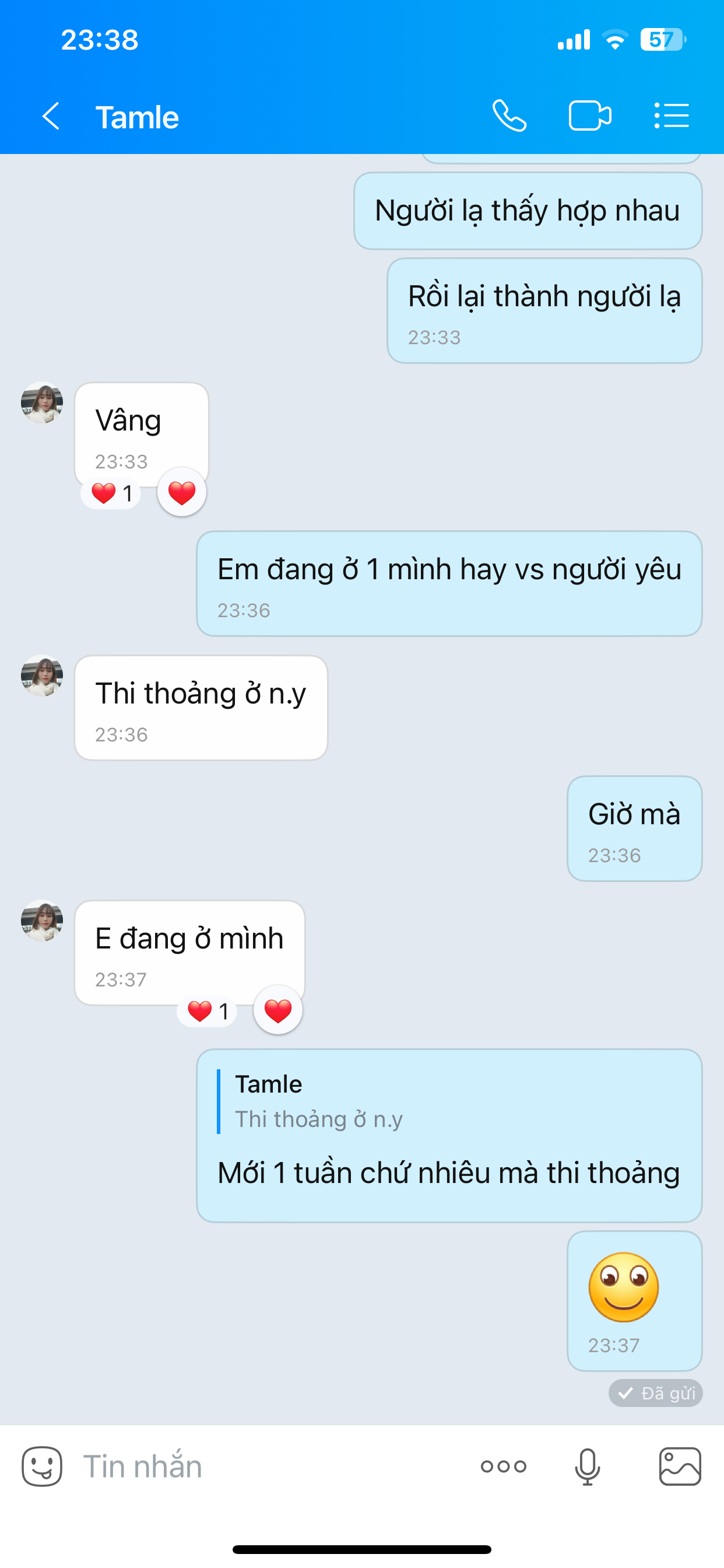Go back from the Tamle chat
The width and height of the screenshot is (724, 1568).
(x=51, y=116)
